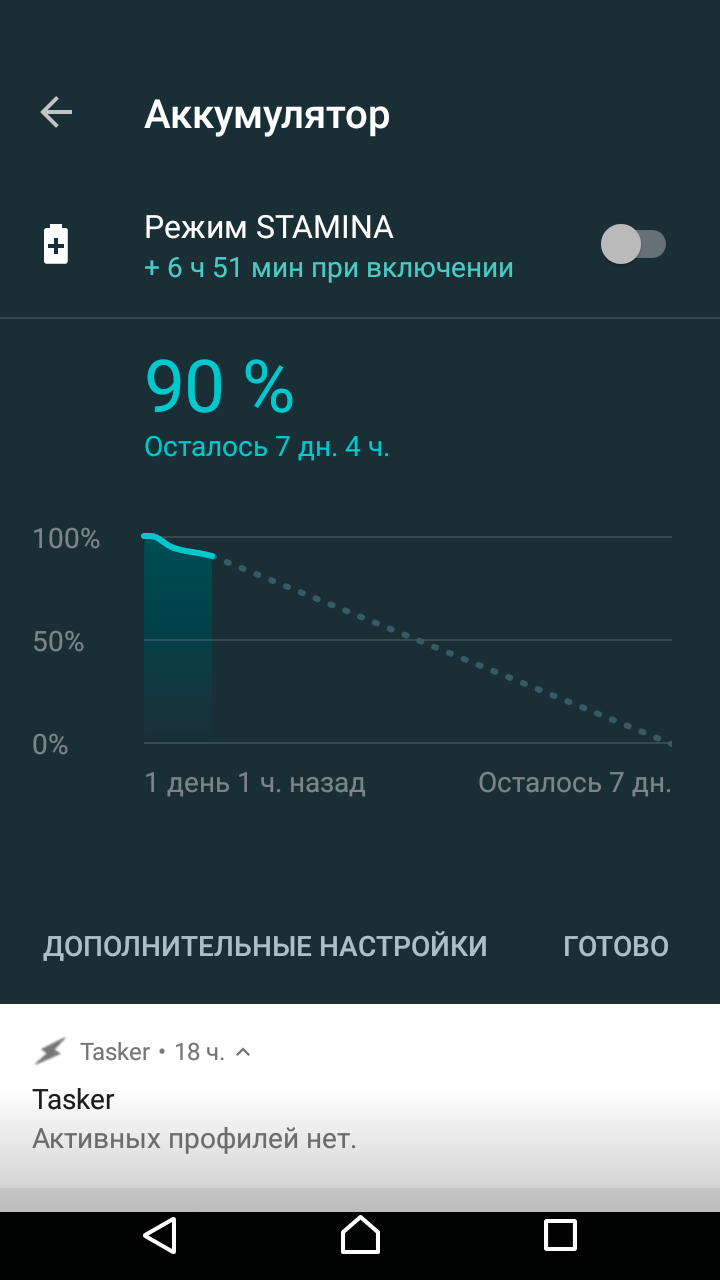Collapse the Tasker notification with the chevron
Image resolution: width=720 pixels, height=1280 pixels.
243,1052
